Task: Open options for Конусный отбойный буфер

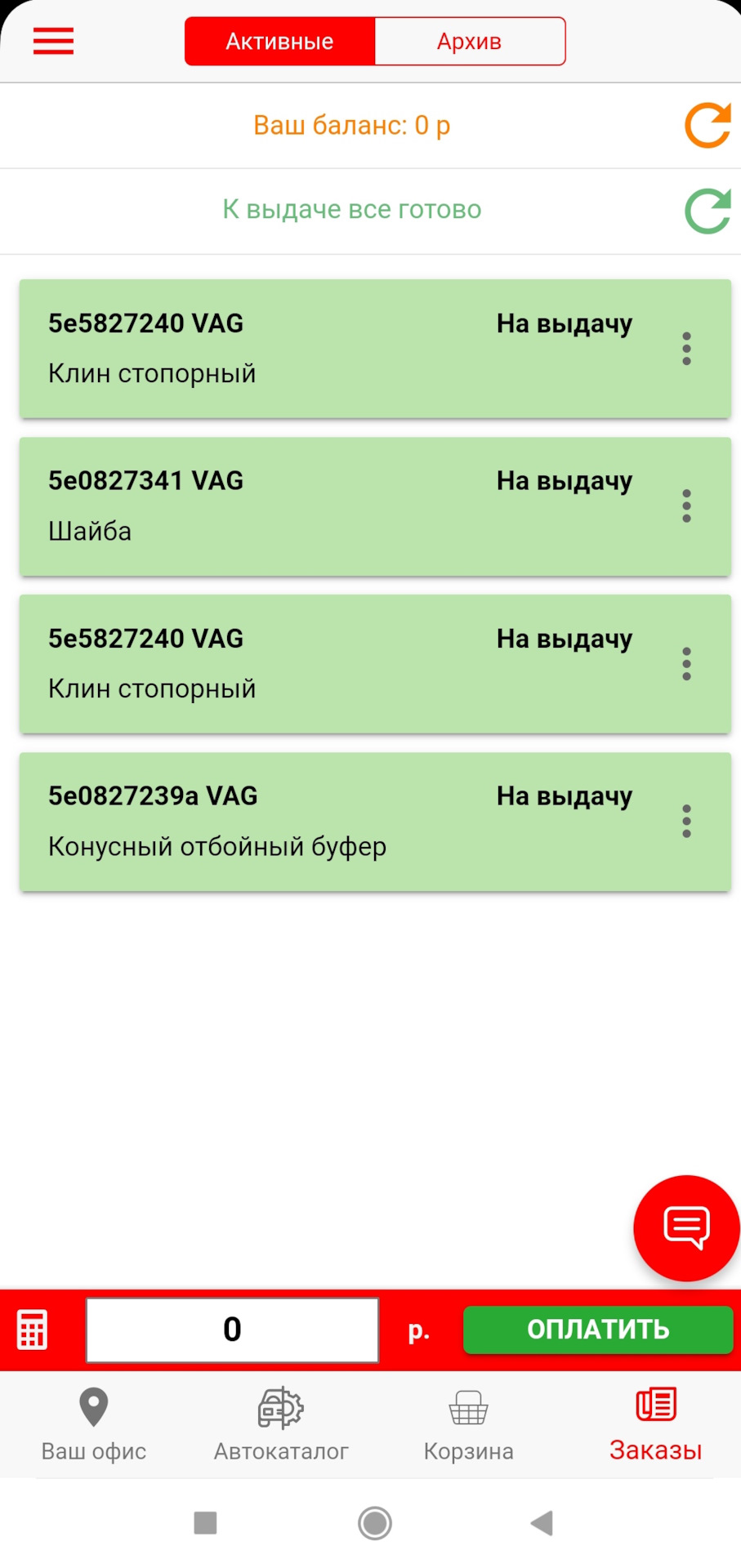Action: coord(686,822)
